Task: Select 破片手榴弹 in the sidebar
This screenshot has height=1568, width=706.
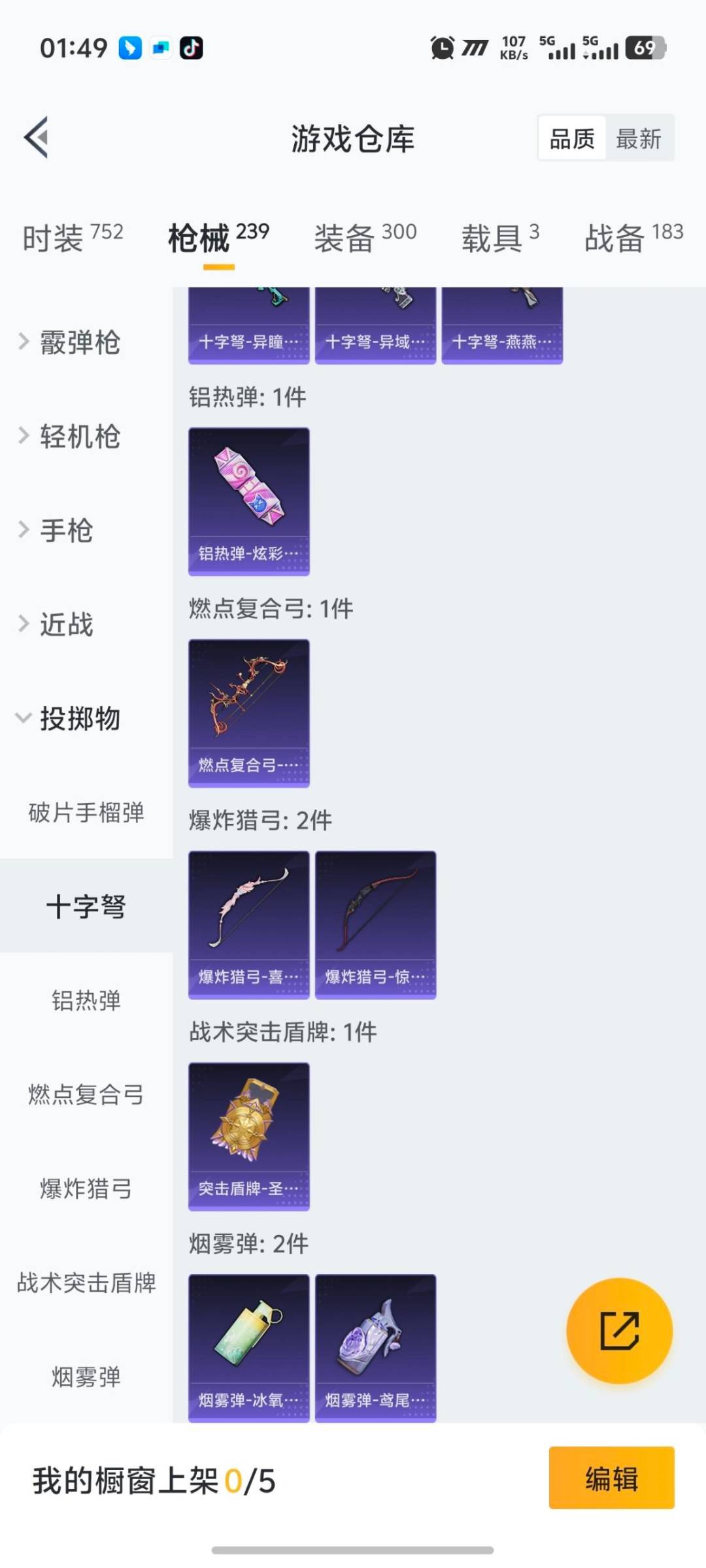Action: (86, 813)
